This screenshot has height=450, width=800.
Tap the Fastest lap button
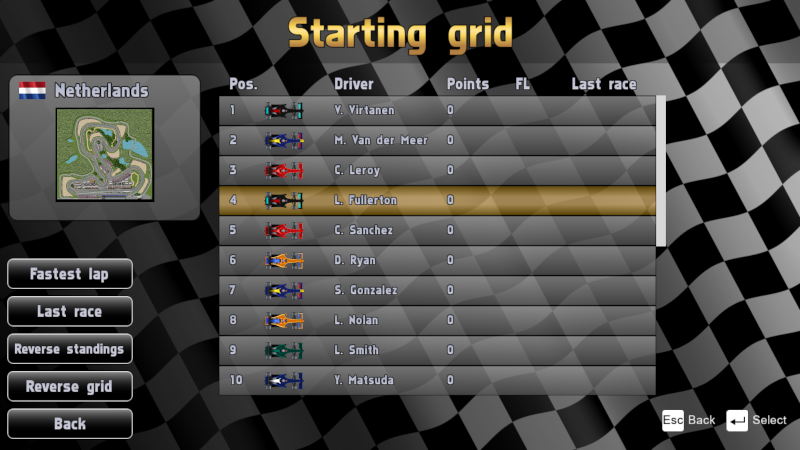click(x=69, y=273)
